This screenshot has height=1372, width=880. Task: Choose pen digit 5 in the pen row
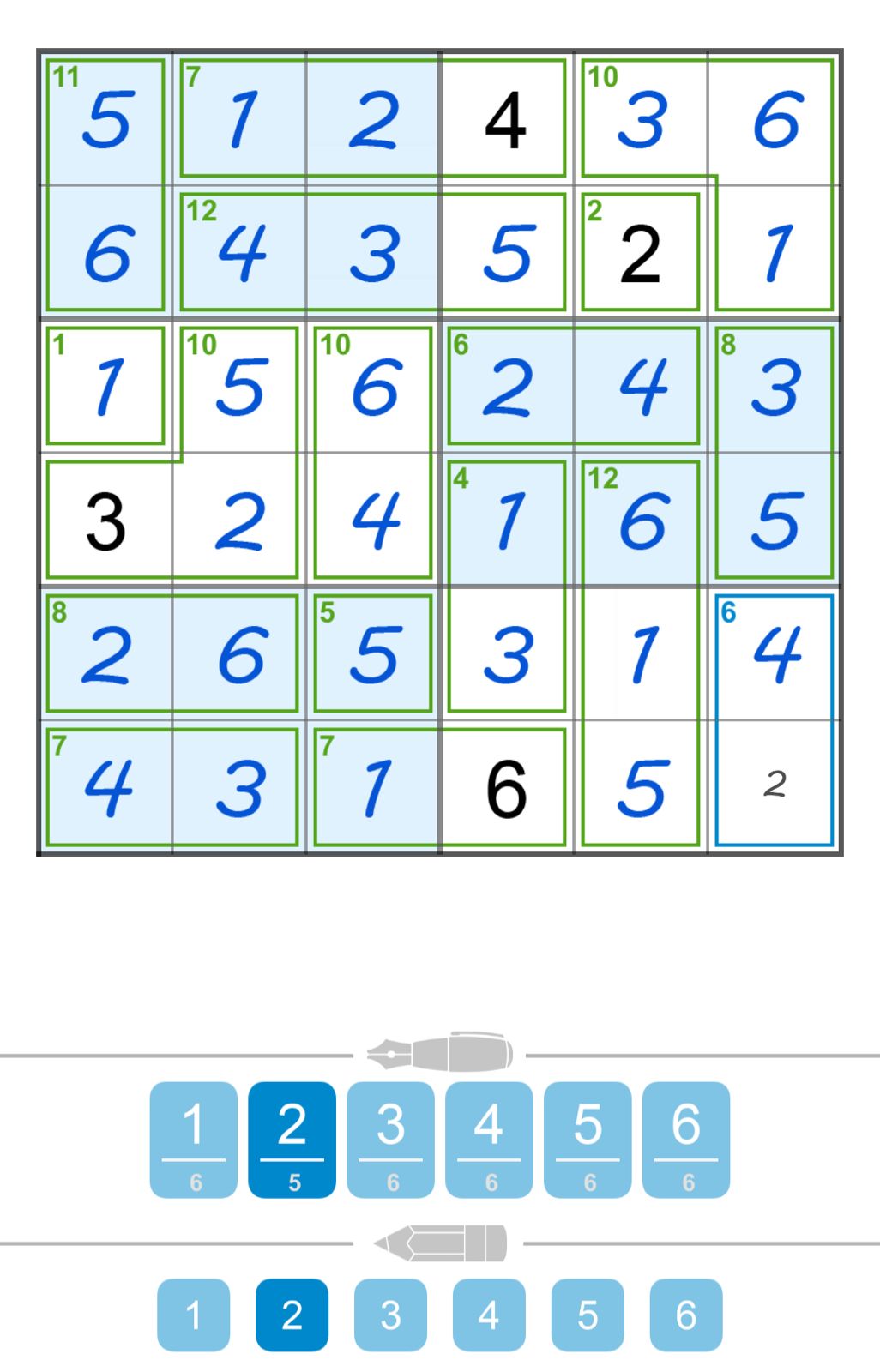click(x=588, y=1139)
